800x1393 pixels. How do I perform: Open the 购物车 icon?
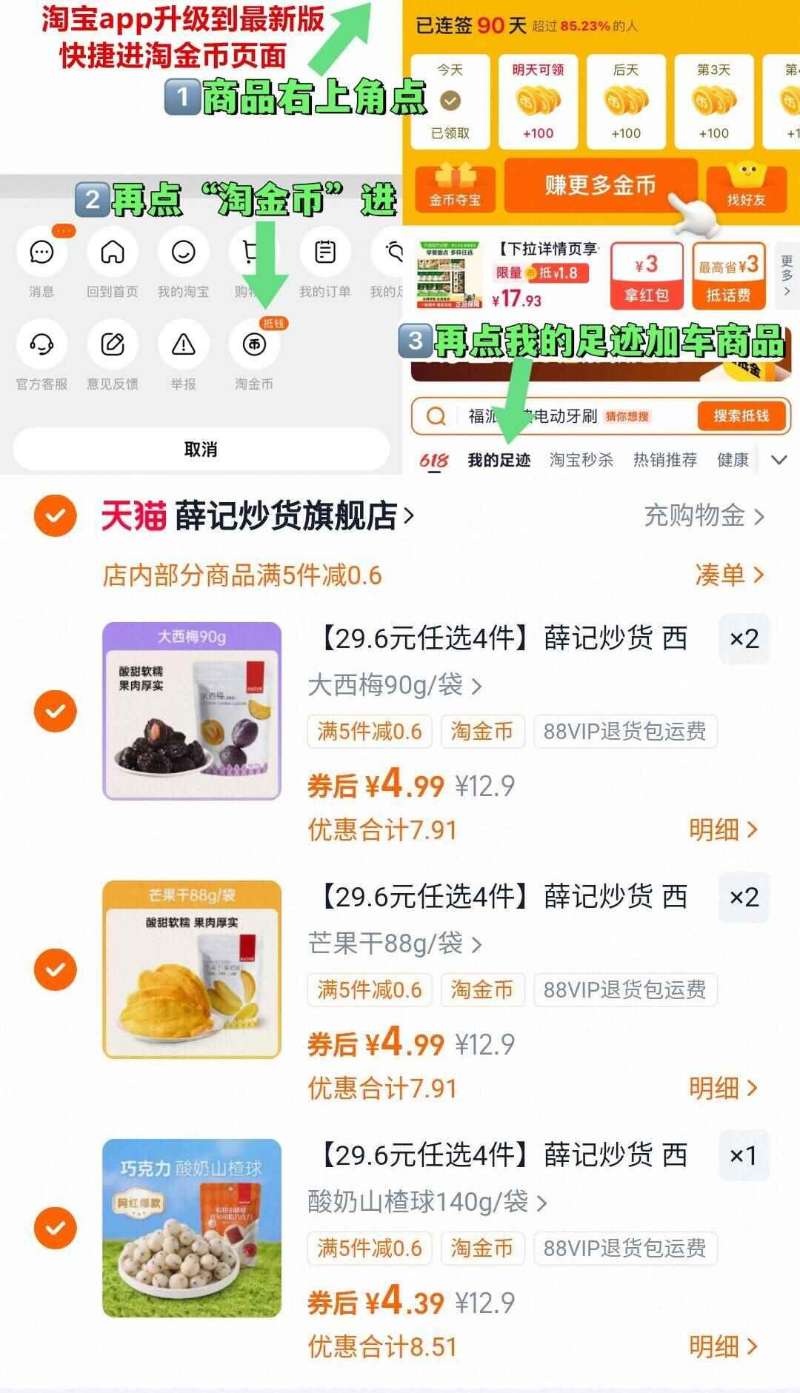coord(254,254)
